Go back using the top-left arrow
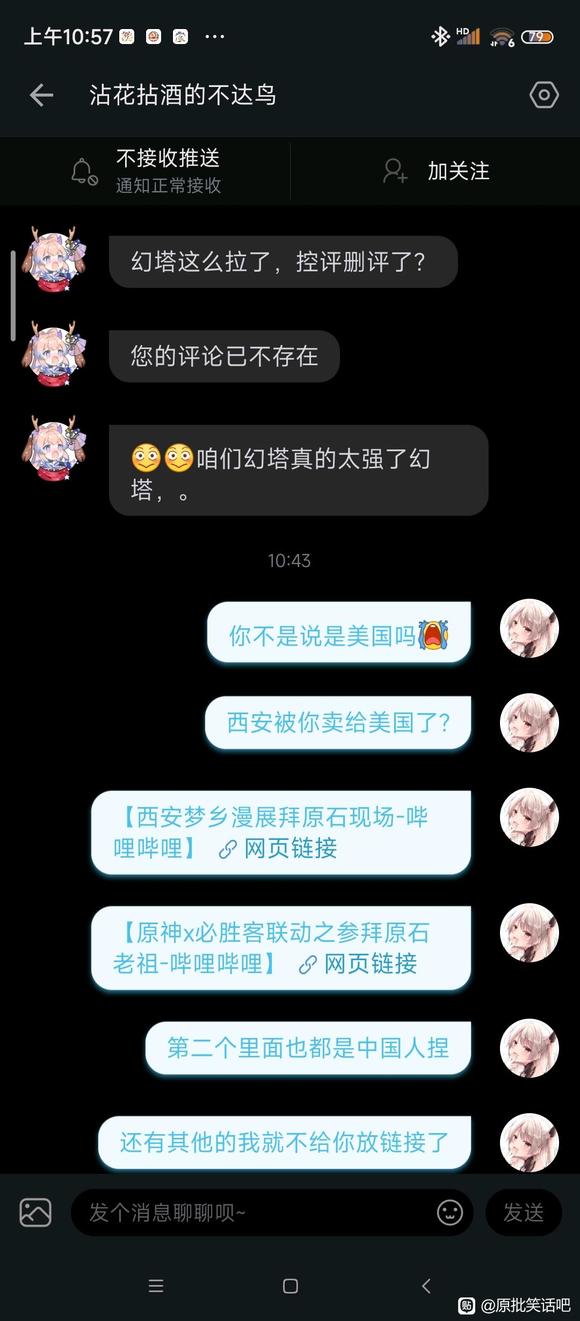Screen dimensions: 580x1321 41,95
